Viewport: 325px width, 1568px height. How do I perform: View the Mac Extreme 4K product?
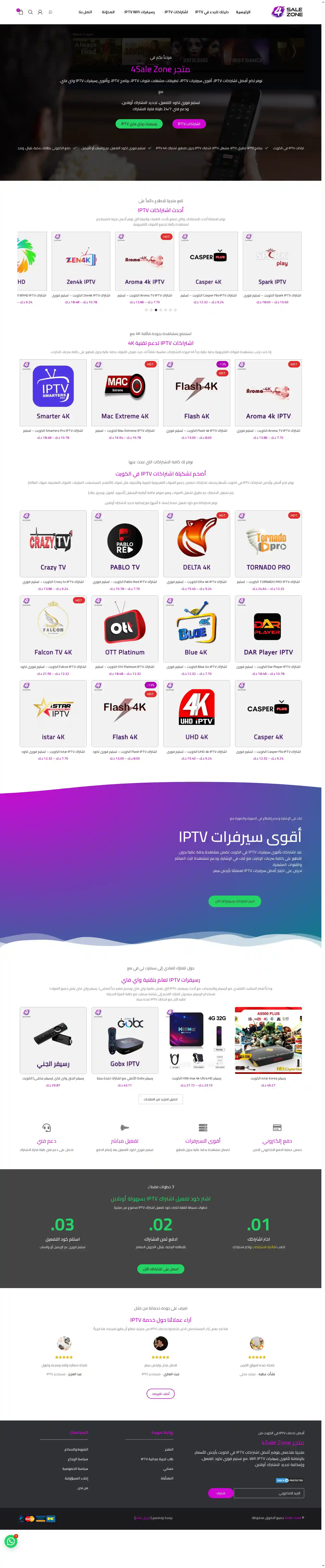tap(125, 393)
